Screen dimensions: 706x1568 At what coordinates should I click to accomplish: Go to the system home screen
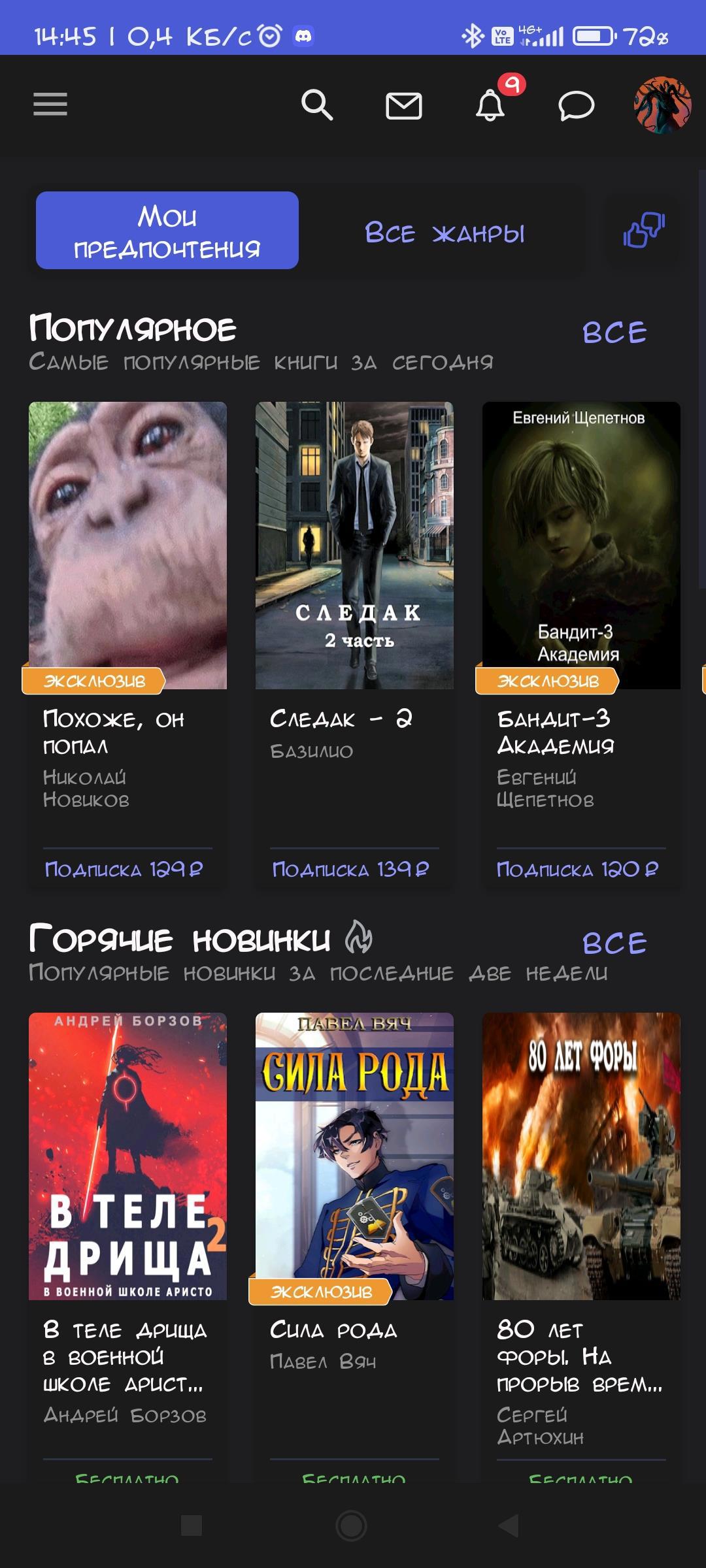coord(351,1526)
